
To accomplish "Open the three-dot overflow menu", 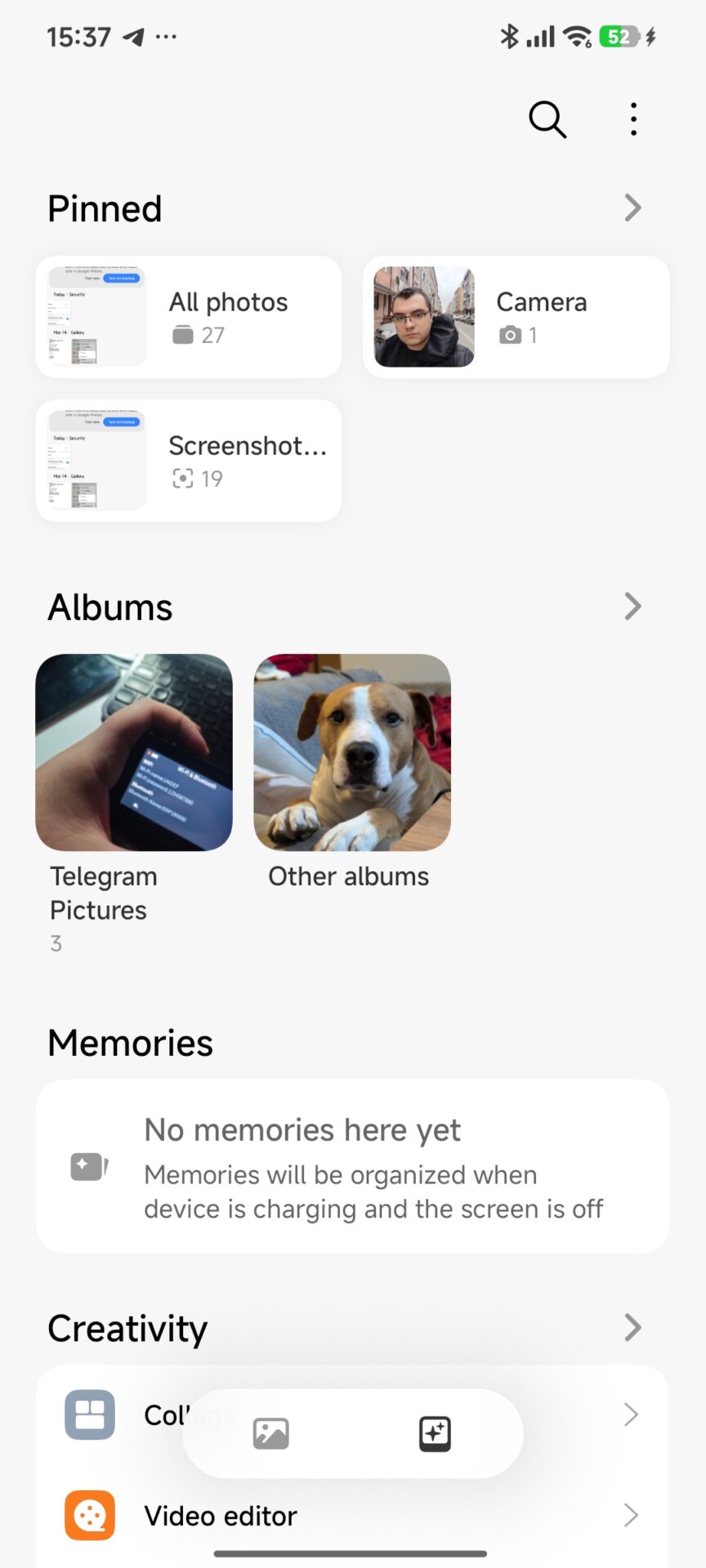I will (633, 120).
